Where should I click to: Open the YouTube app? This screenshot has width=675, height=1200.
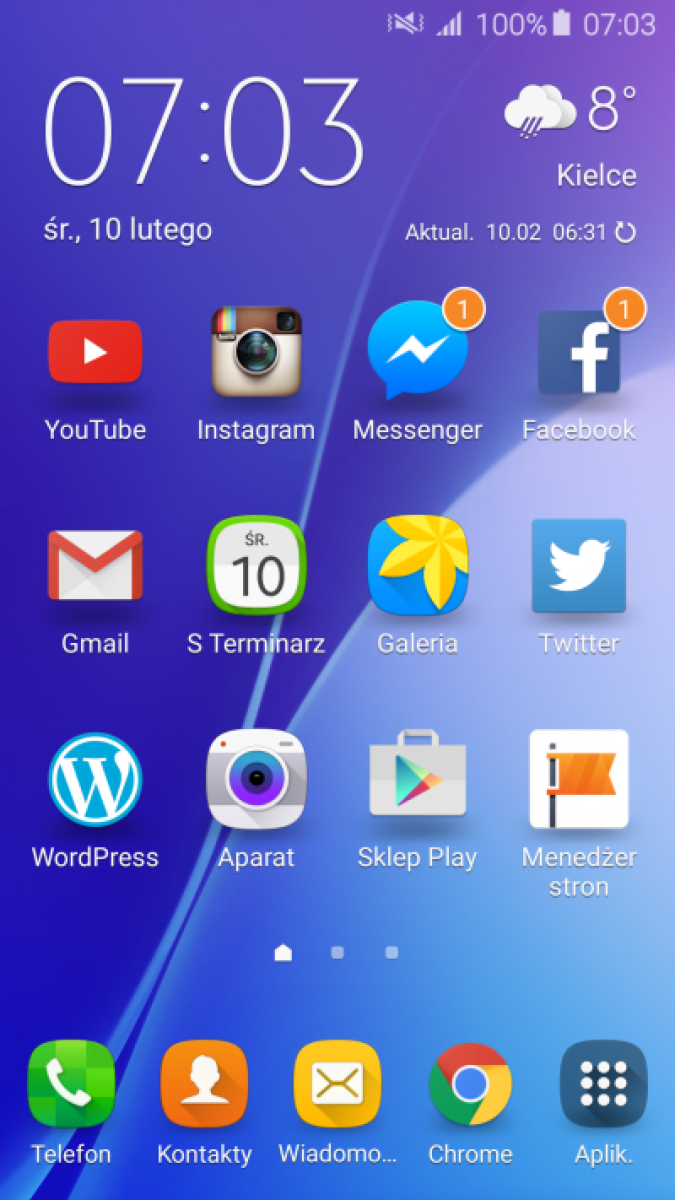pyautogui.click(x=95, y=352)
